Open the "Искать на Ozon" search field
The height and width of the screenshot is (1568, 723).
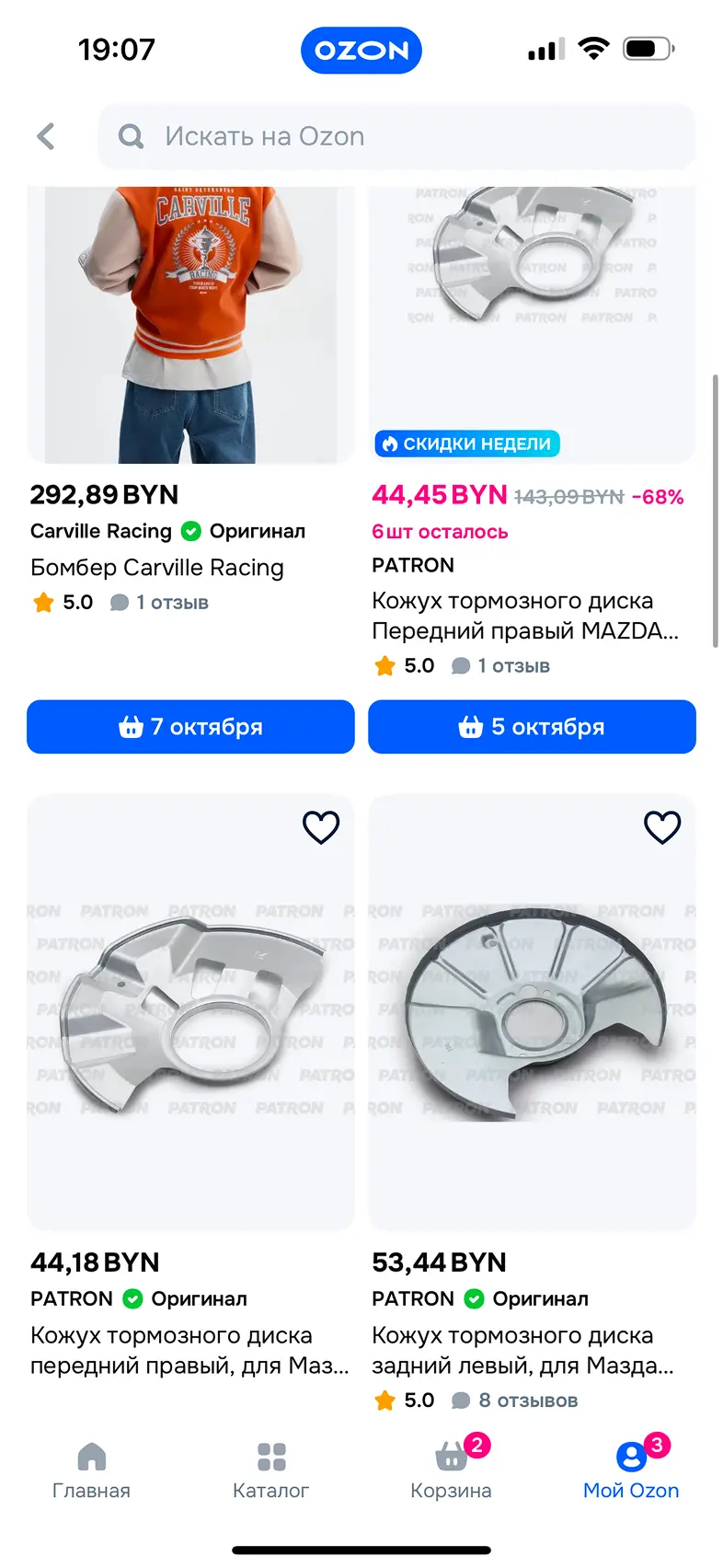click(396, 136)
